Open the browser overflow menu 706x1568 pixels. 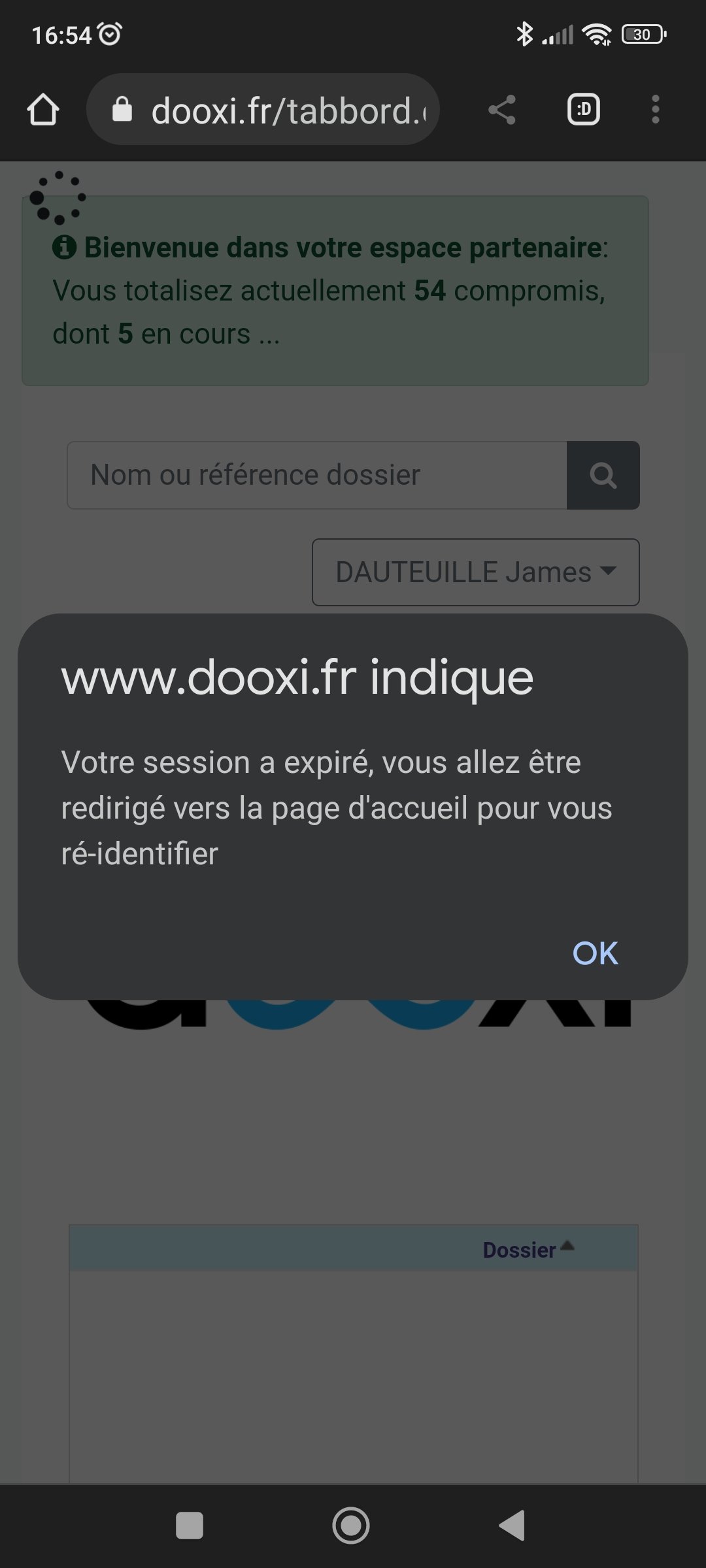pyautogui.click(x=656, y=109)
